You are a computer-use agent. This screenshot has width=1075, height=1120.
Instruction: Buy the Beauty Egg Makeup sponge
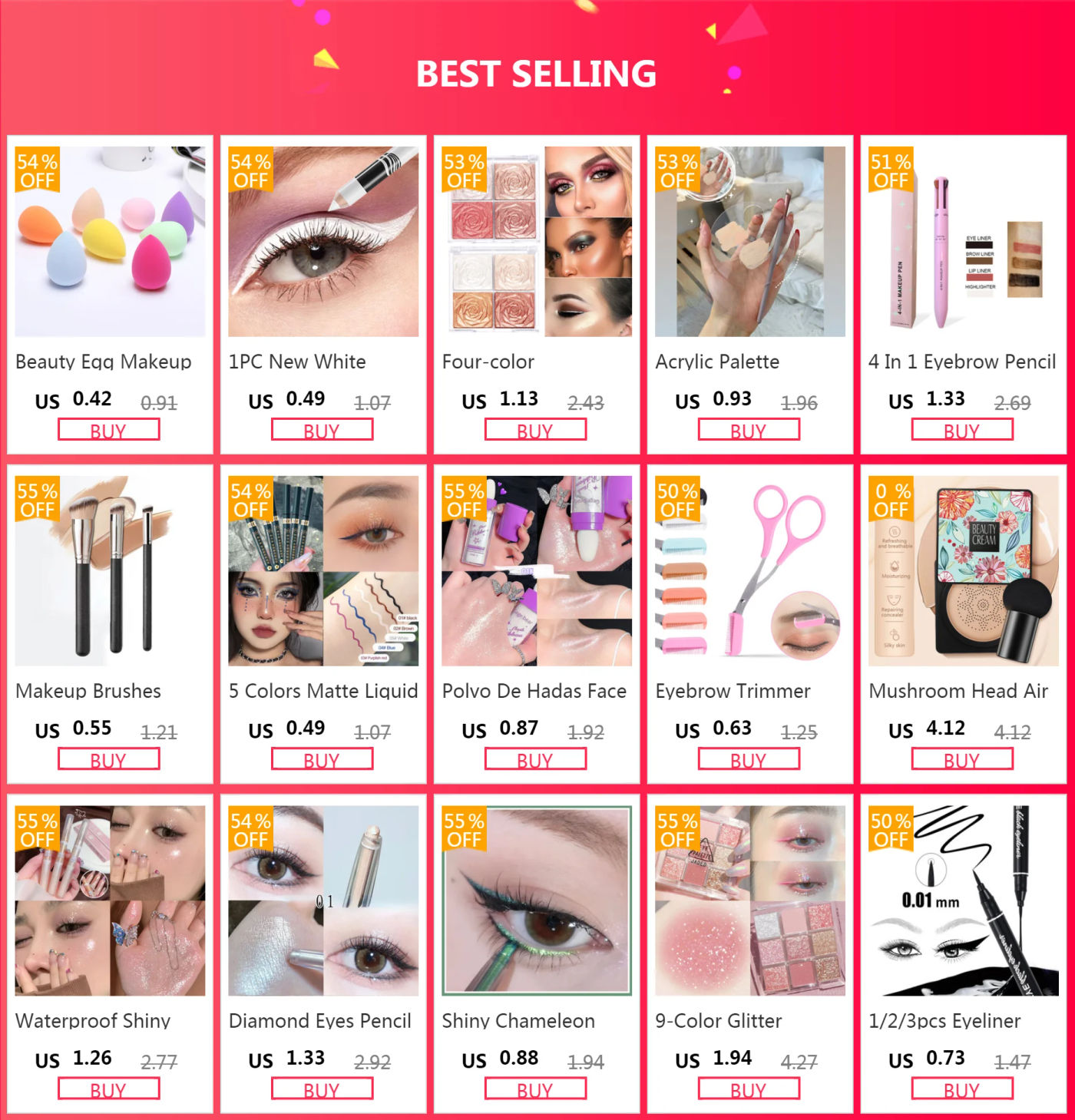(108, 430)
